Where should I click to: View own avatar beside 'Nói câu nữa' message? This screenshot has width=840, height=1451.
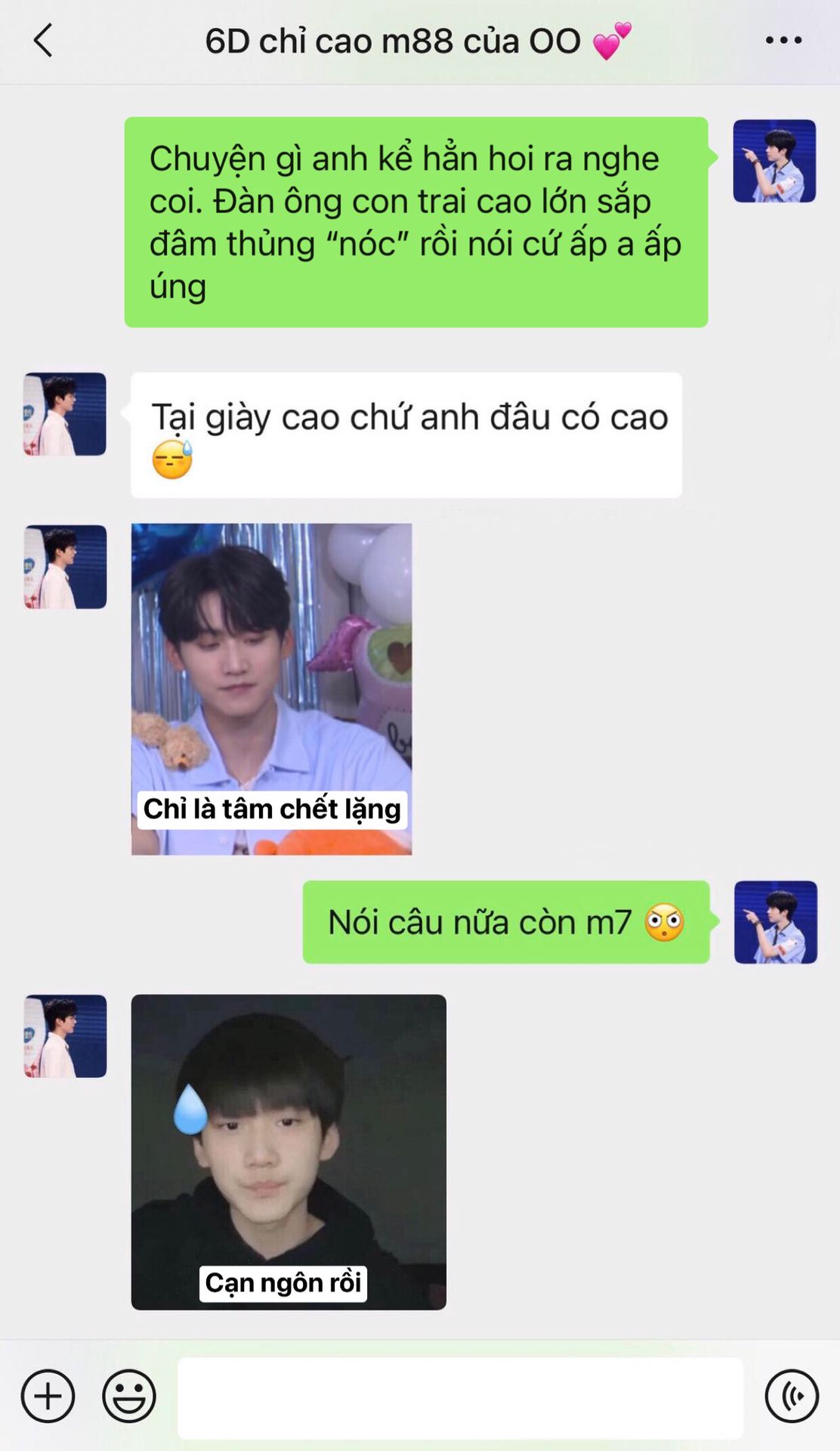point(776,922)
